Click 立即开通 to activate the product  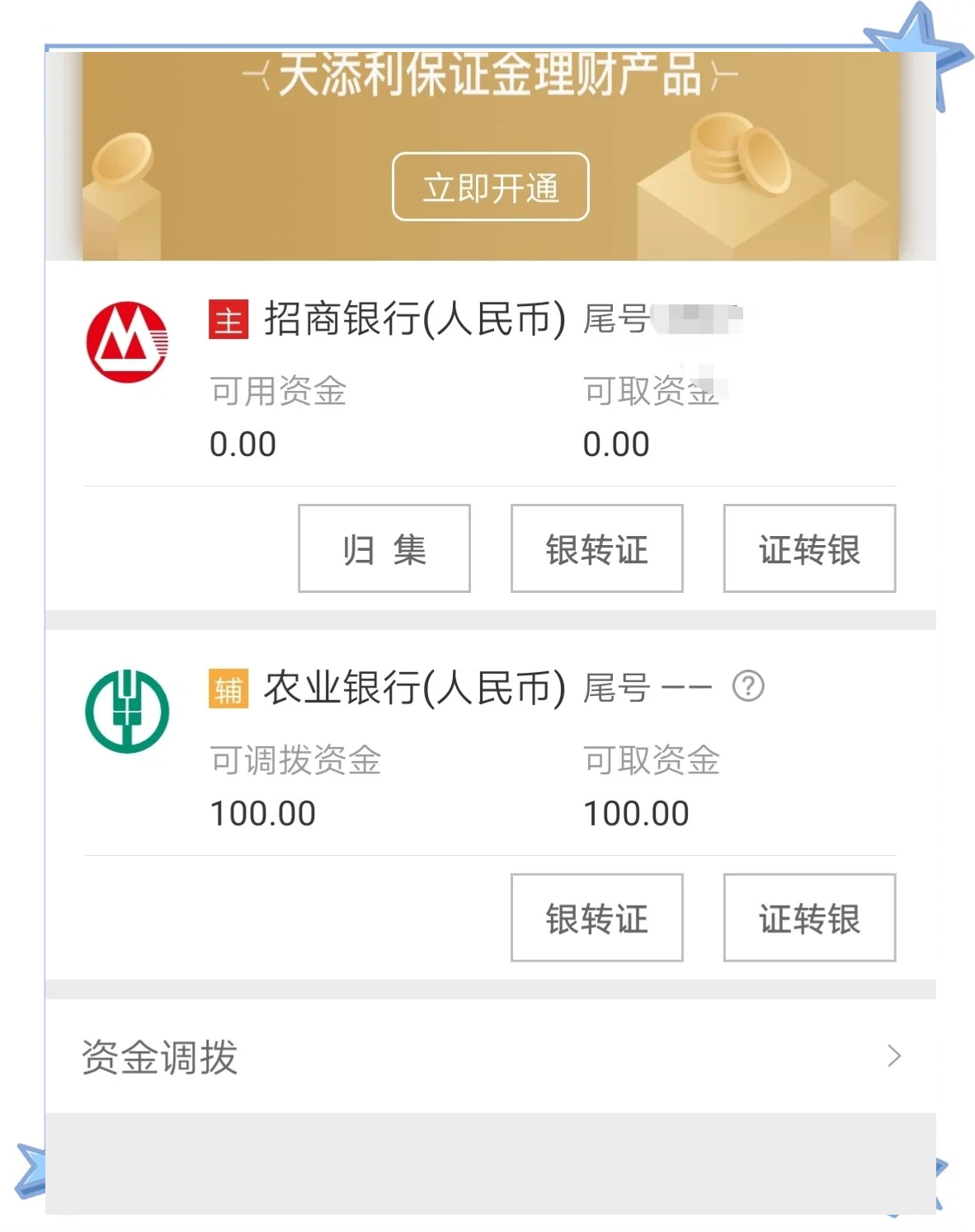coord(490,188)
